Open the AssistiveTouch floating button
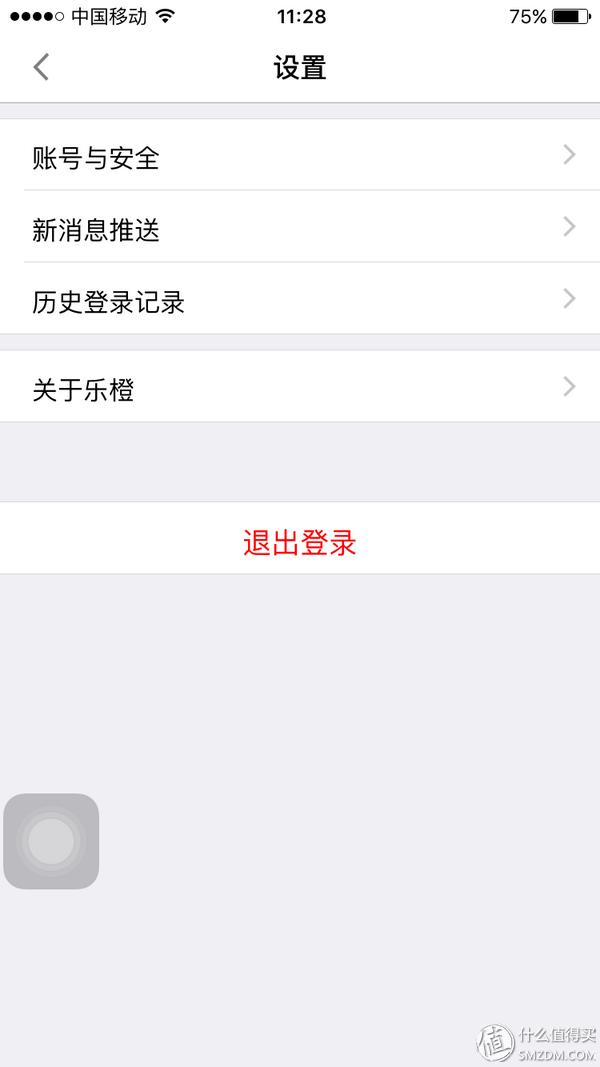The width and height of the screenshot is (600, 1067). click(x=51, y=841)
